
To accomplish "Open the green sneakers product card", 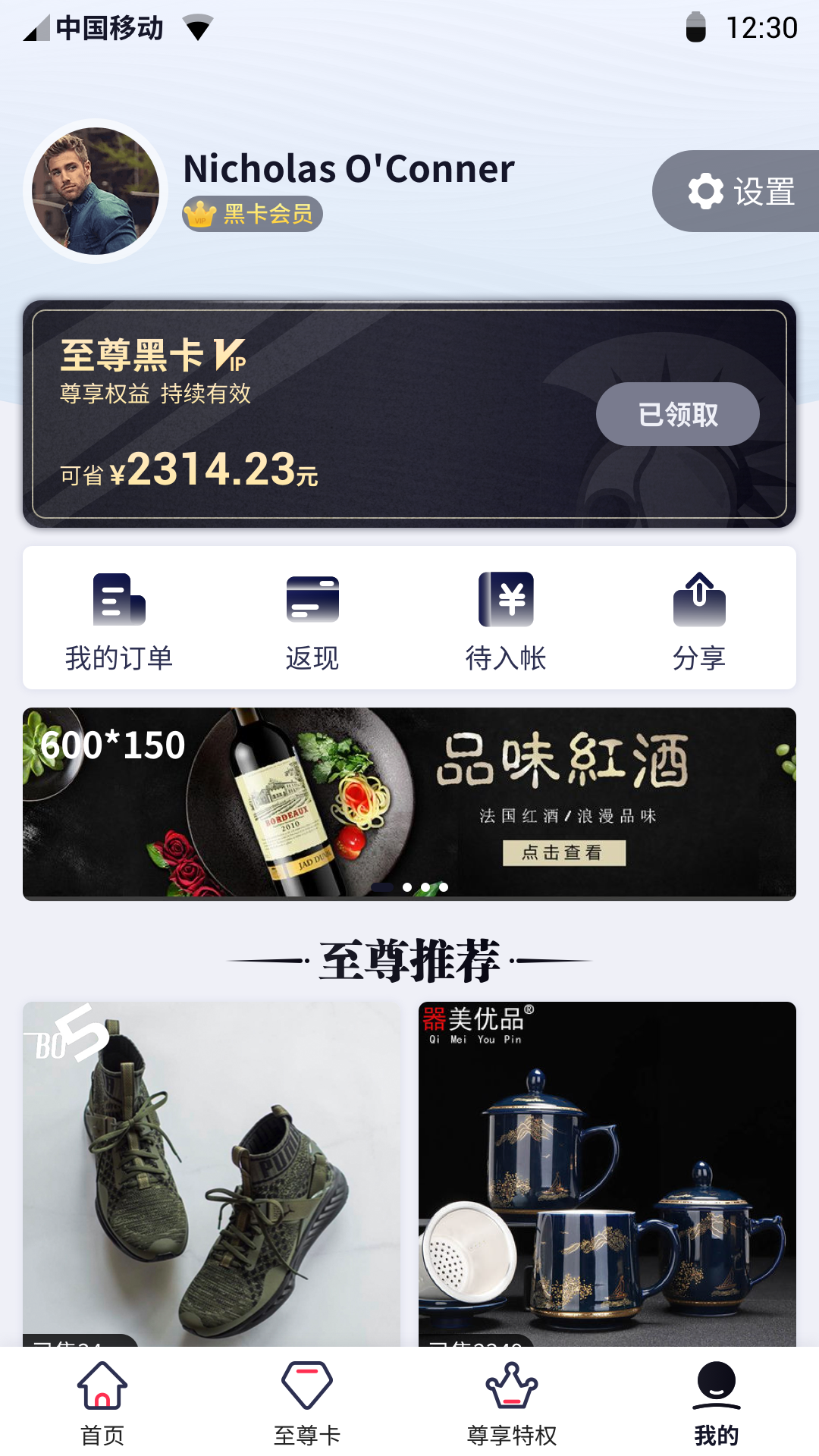I will 212,1174.
